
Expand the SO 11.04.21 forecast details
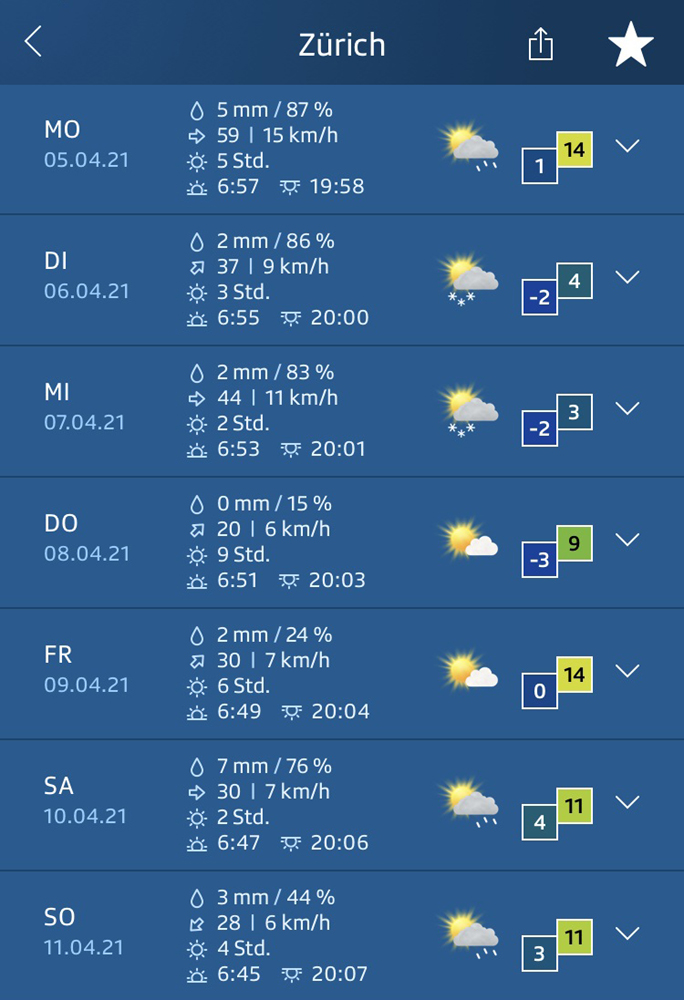pos(627,934)
